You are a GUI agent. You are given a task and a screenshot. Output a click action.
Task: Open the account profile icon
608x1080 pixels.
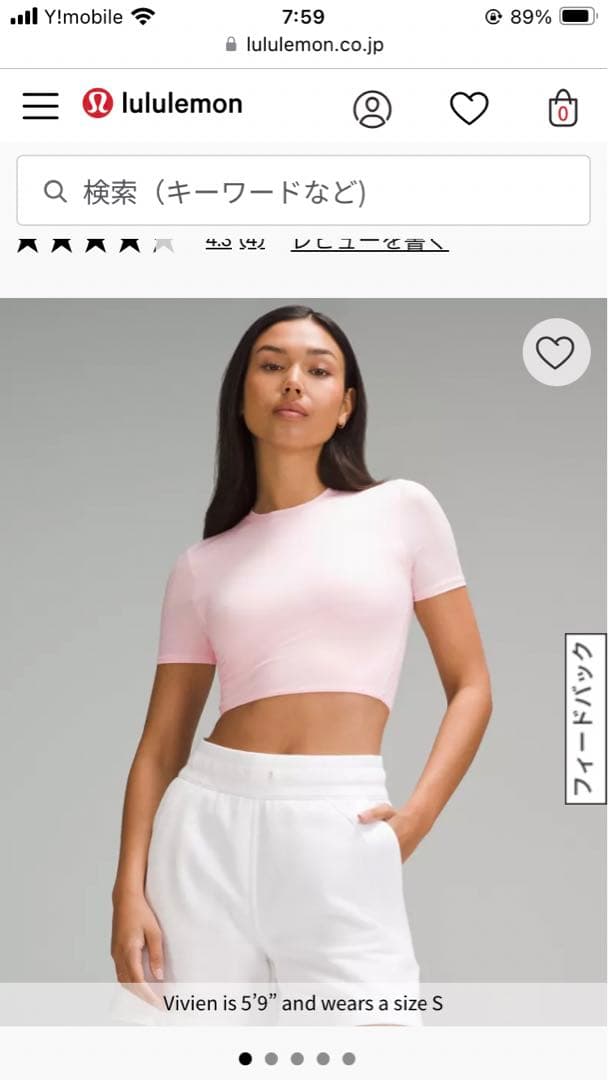372,108
